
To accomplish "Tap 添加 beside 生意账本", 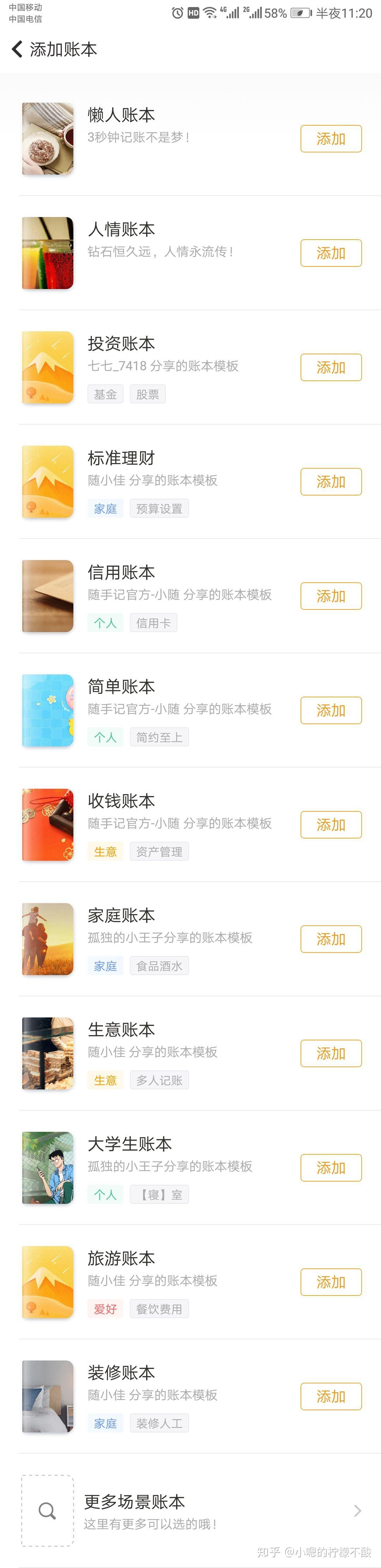I will (331, 1054).
